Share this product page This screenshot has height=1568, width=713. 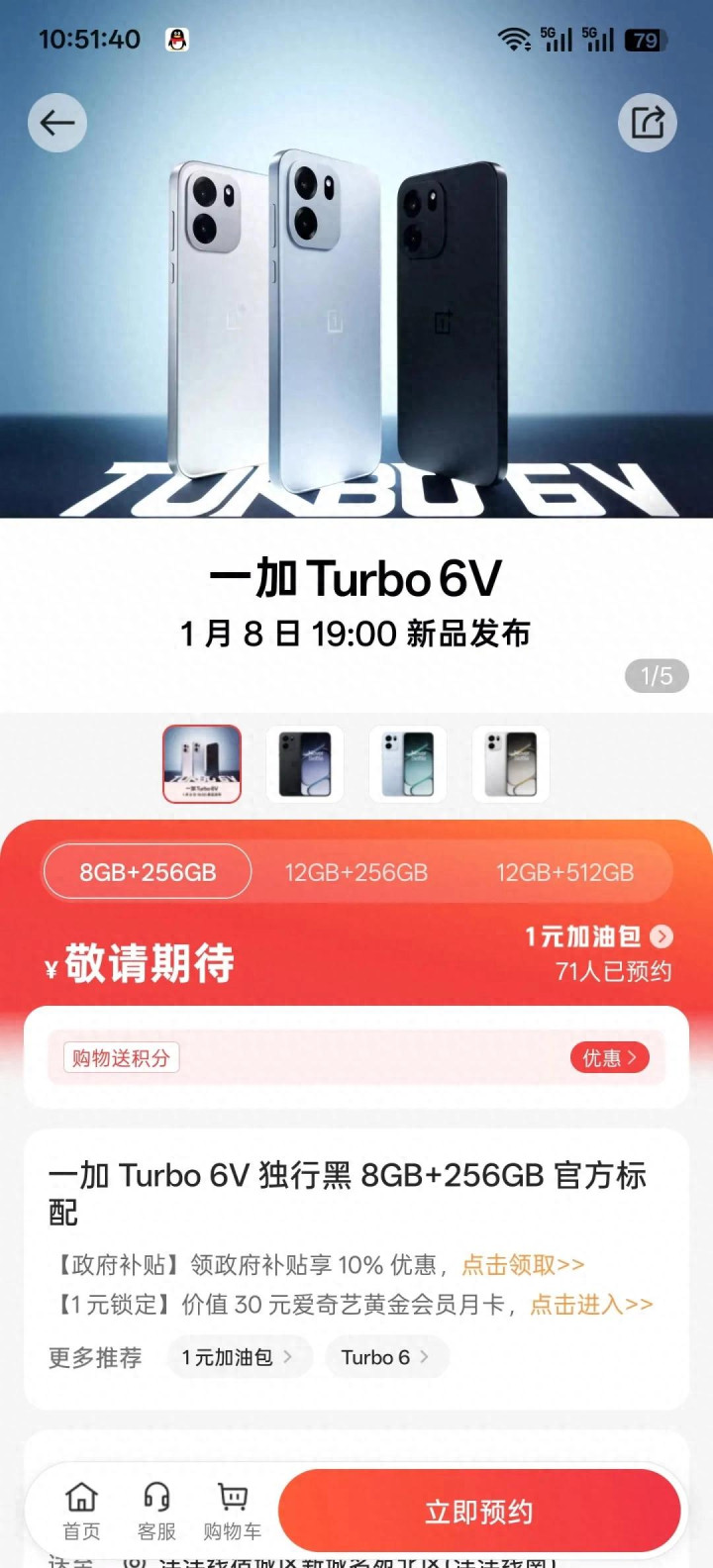tap(648, 123)
